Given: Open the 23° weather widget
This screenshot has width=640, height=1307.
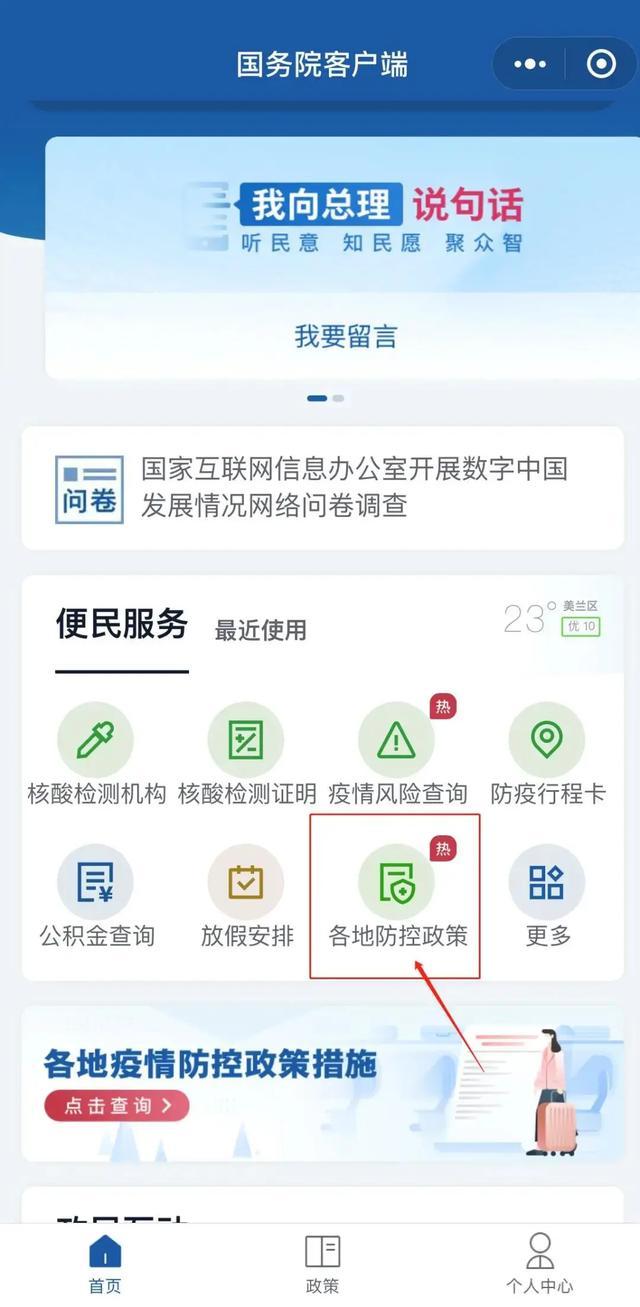Looking at the screenshot, I should click(x=551, y=619).
